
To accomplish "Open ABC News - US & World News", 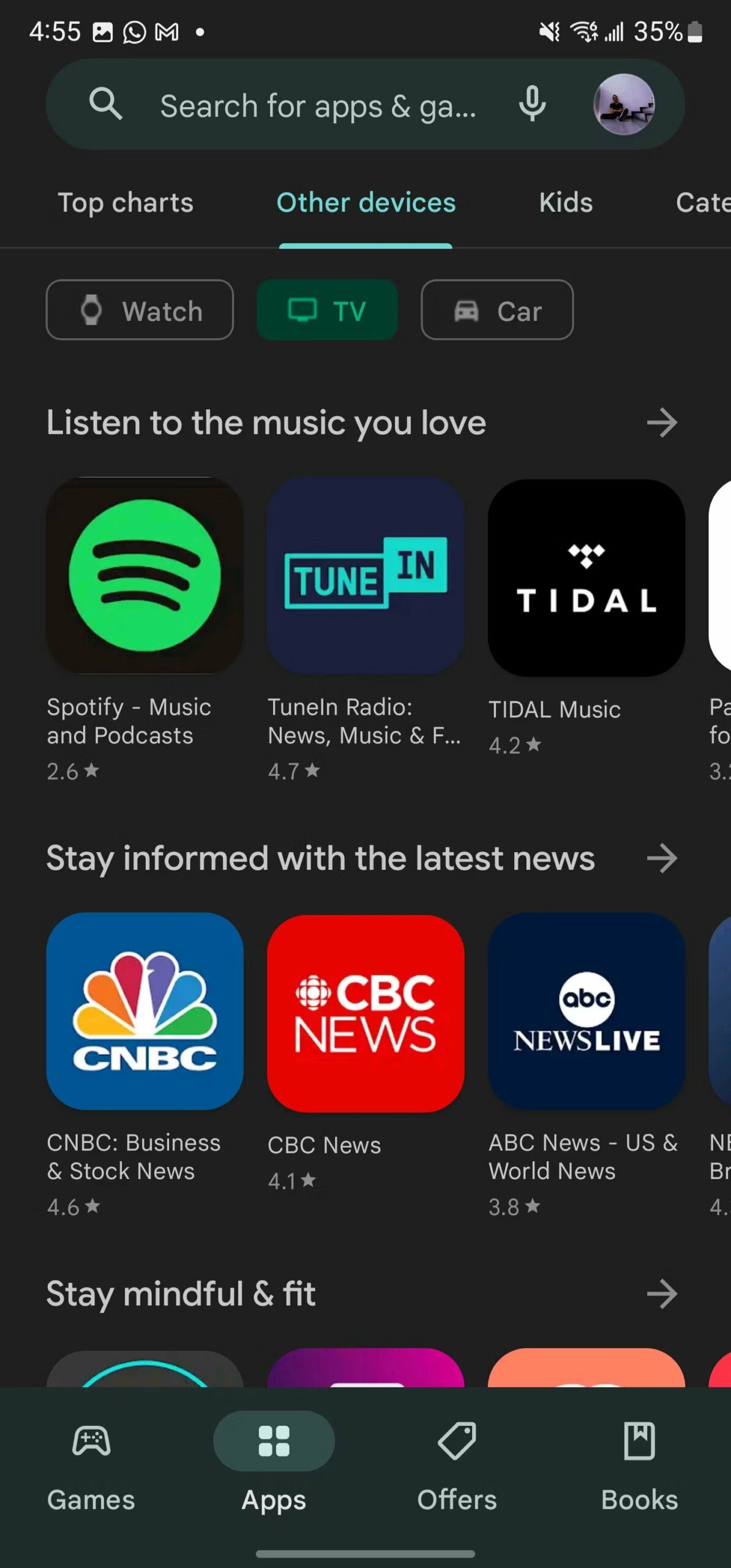I will pyautogui.click(x=586, y=1011).
